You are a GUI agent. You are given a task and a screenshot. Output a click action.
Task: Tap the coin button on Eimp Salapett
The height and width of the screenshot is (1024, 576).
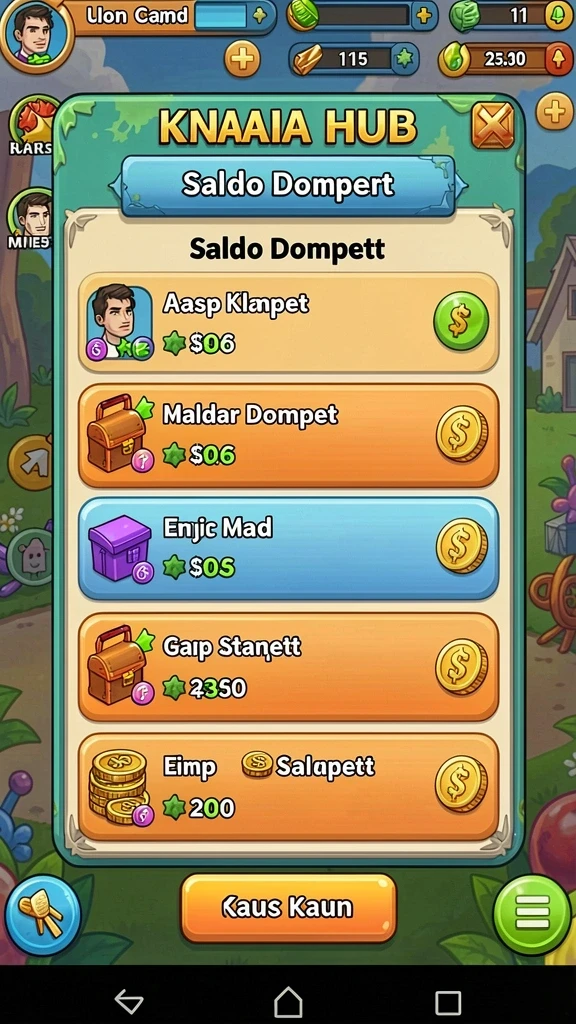pos(462,784)
